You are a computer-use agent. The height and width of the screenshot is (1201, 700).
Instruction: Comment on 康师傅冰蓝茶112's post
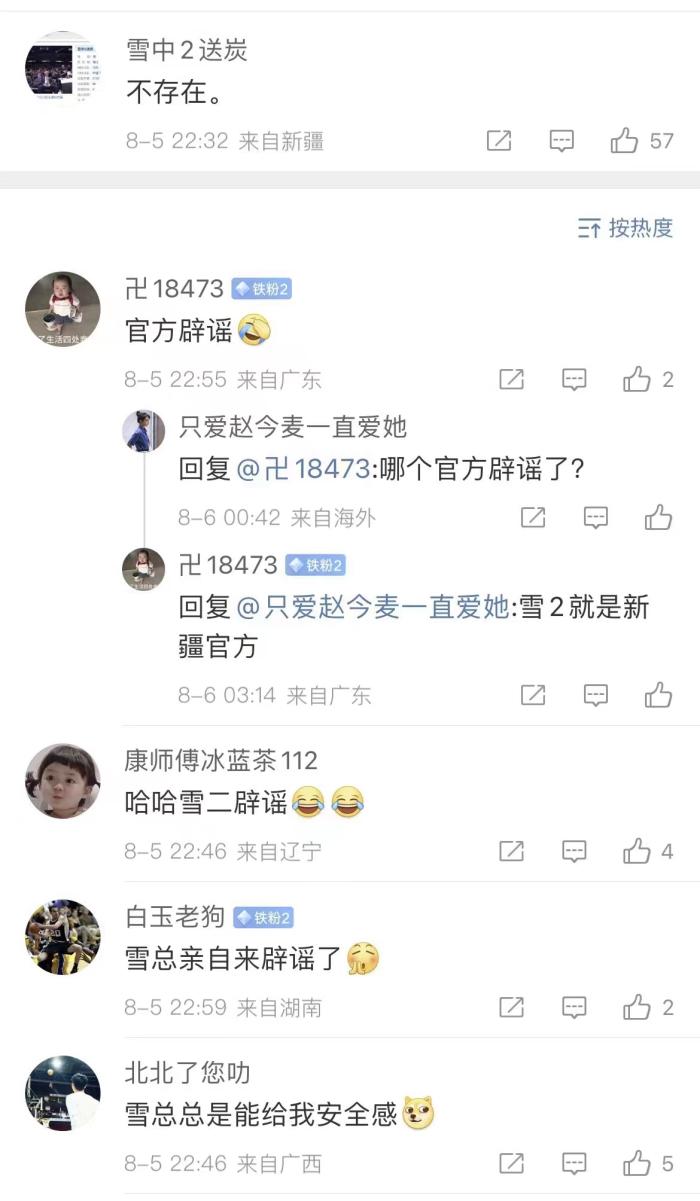coord(574,851)
